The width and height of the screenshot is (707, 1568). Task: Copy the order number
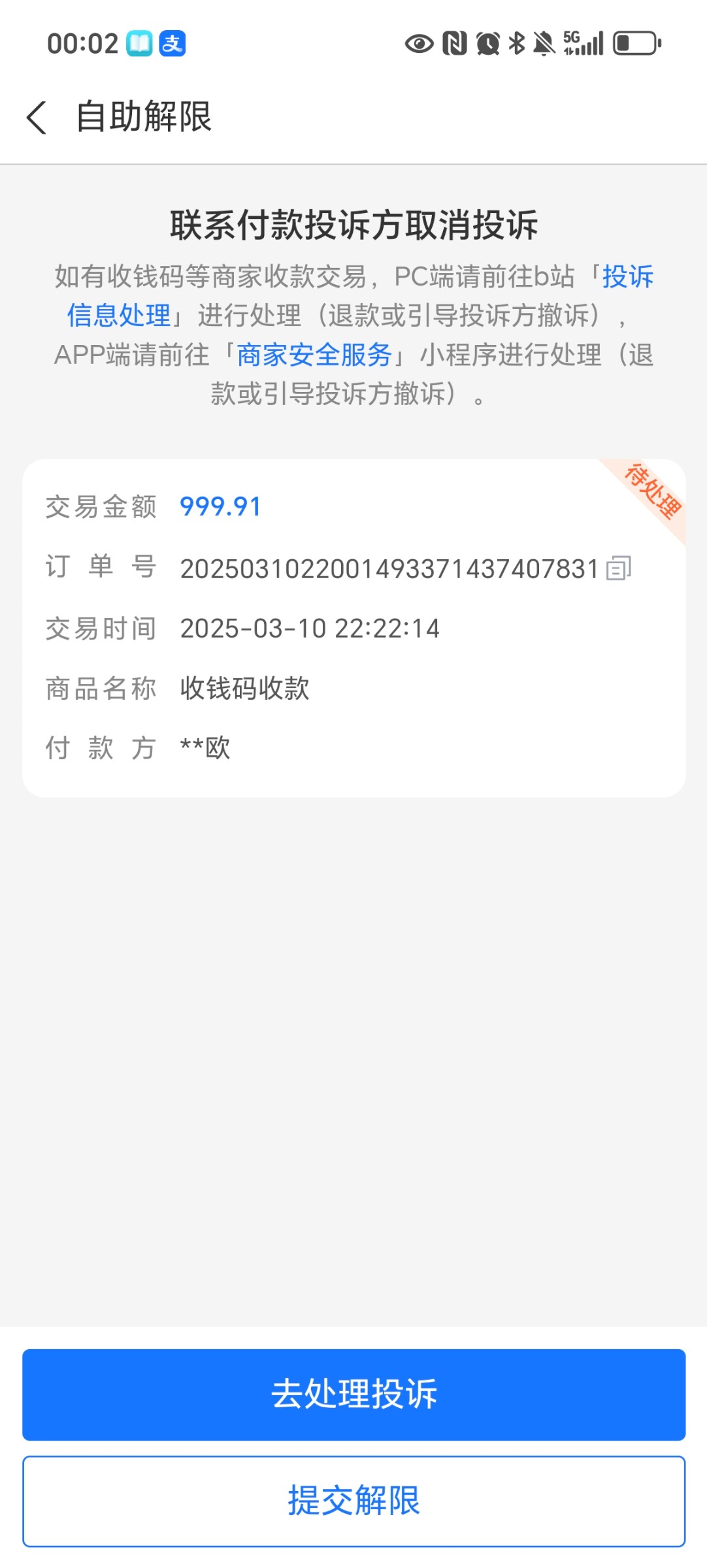tap(618, 568)
